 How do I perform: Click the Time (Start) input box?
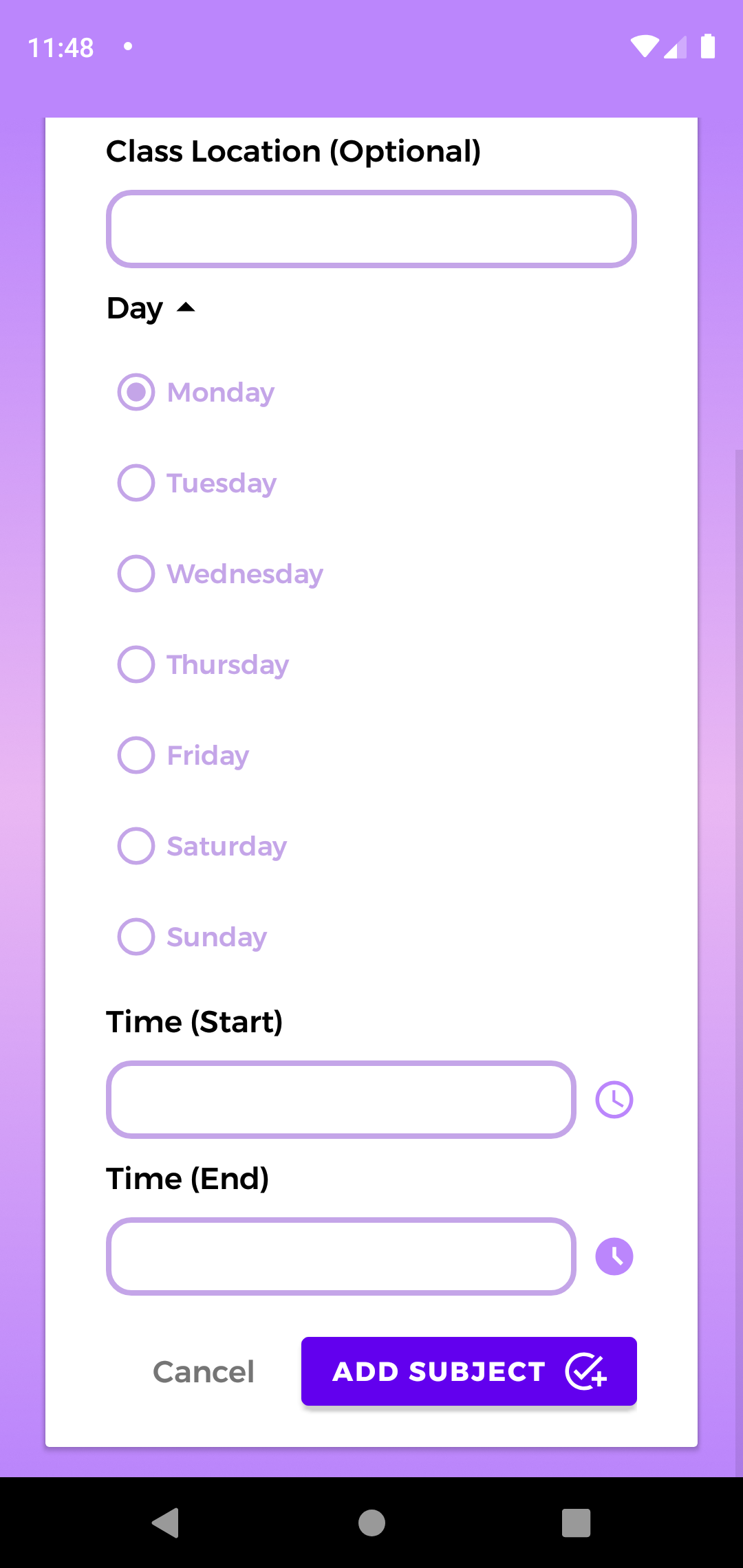tap(341, 1099)
